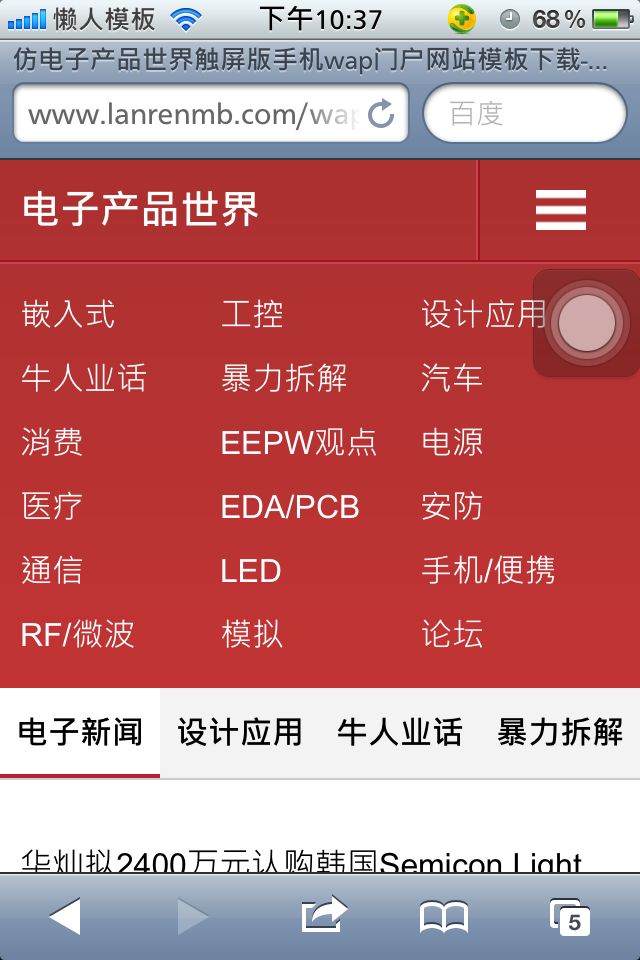The image size is (640, 960).
Task: Open the hamburger menu icon
Action: coord(560,210)
